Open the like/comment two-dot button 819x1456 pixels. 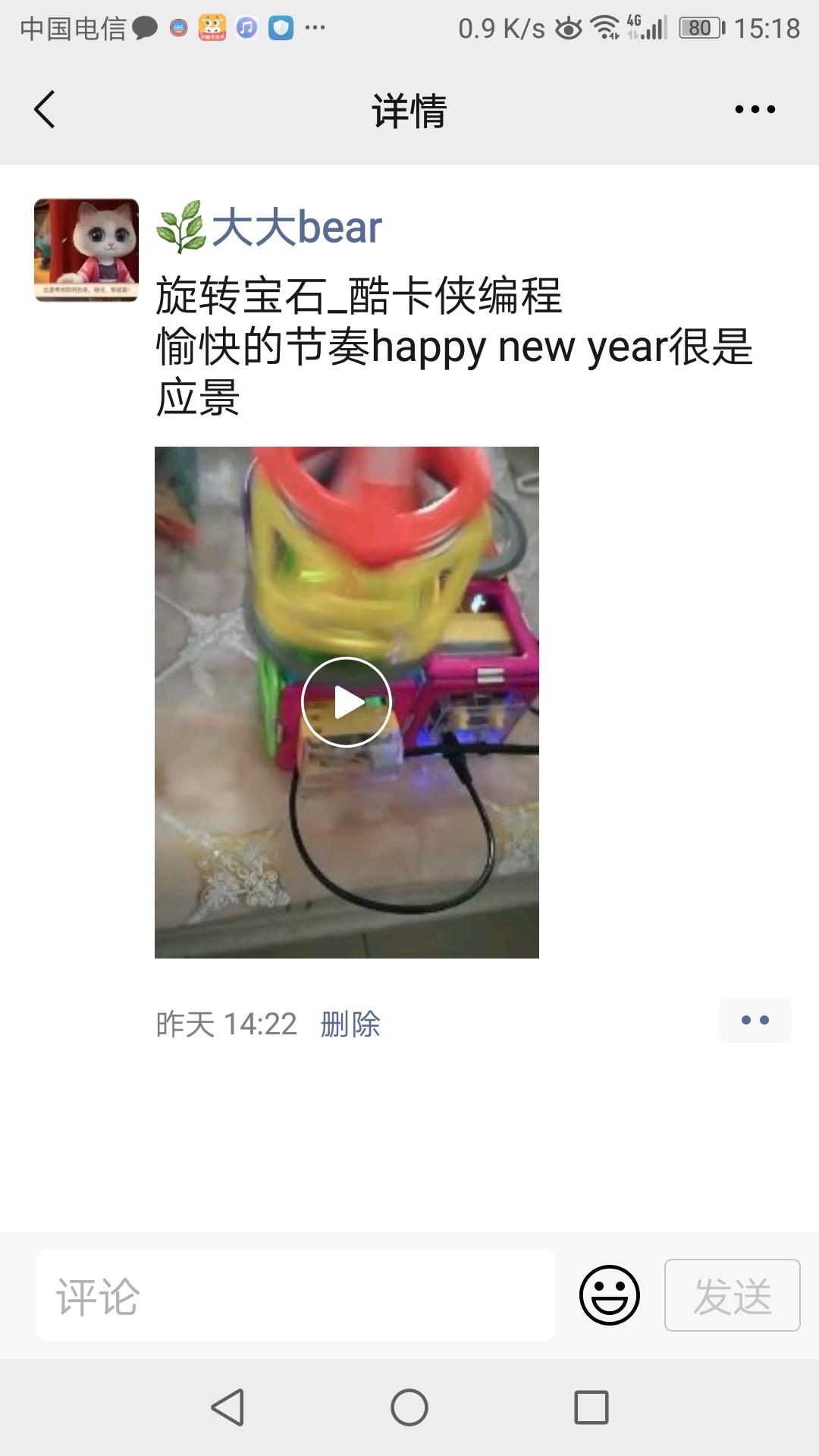(755, 1021)
